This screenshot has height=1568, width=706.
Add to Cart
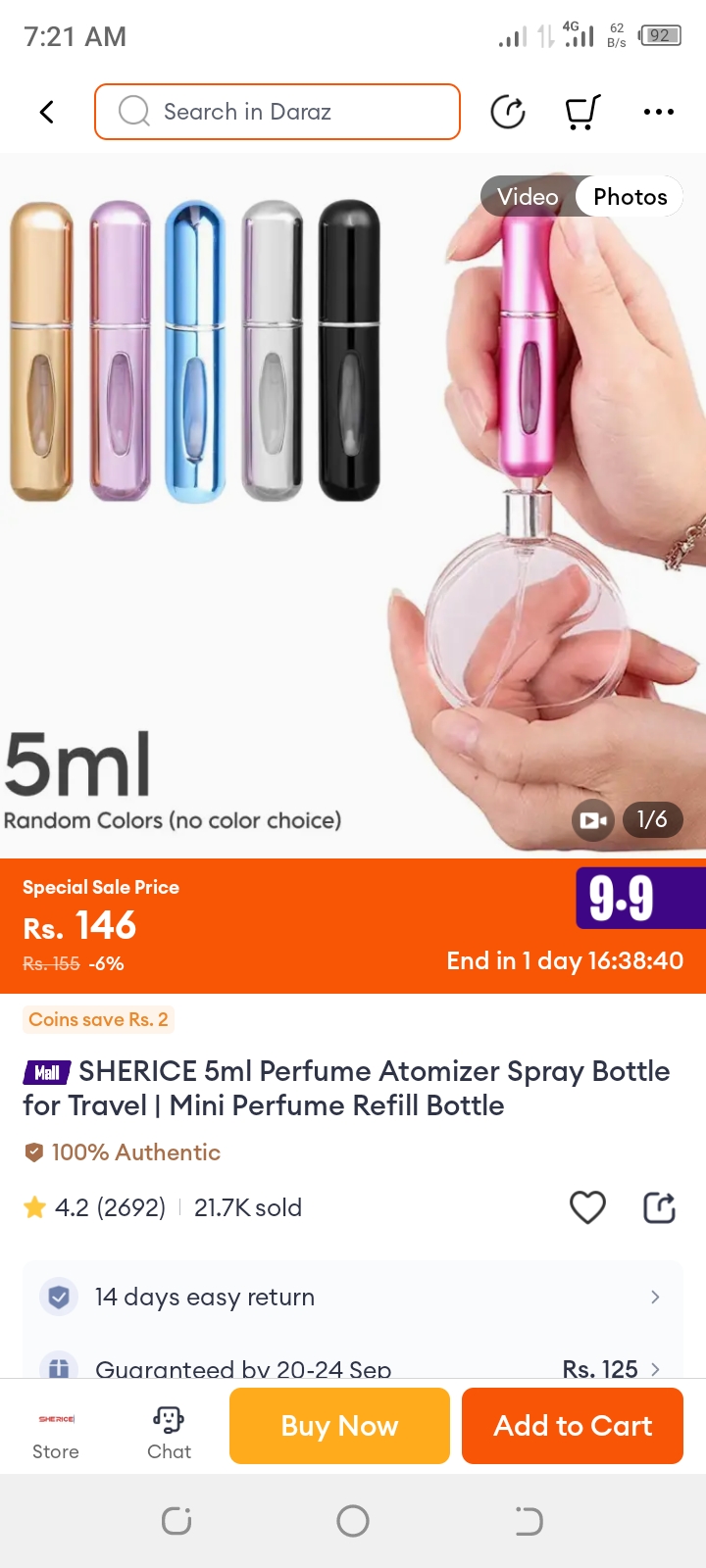click(572, 1426)
